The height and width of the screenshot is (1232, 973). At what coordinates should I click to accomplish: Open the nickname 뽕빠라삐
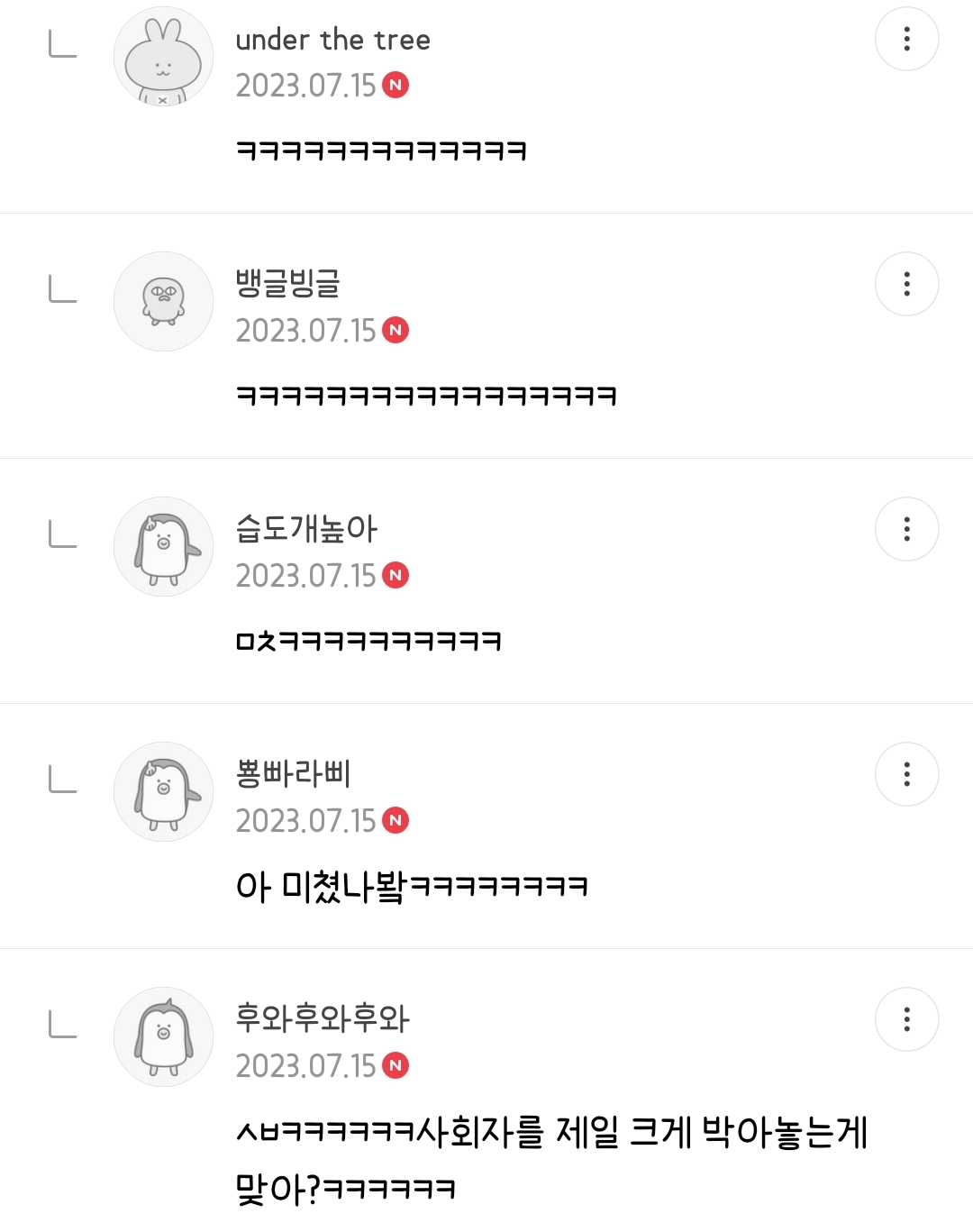(293, 774)
